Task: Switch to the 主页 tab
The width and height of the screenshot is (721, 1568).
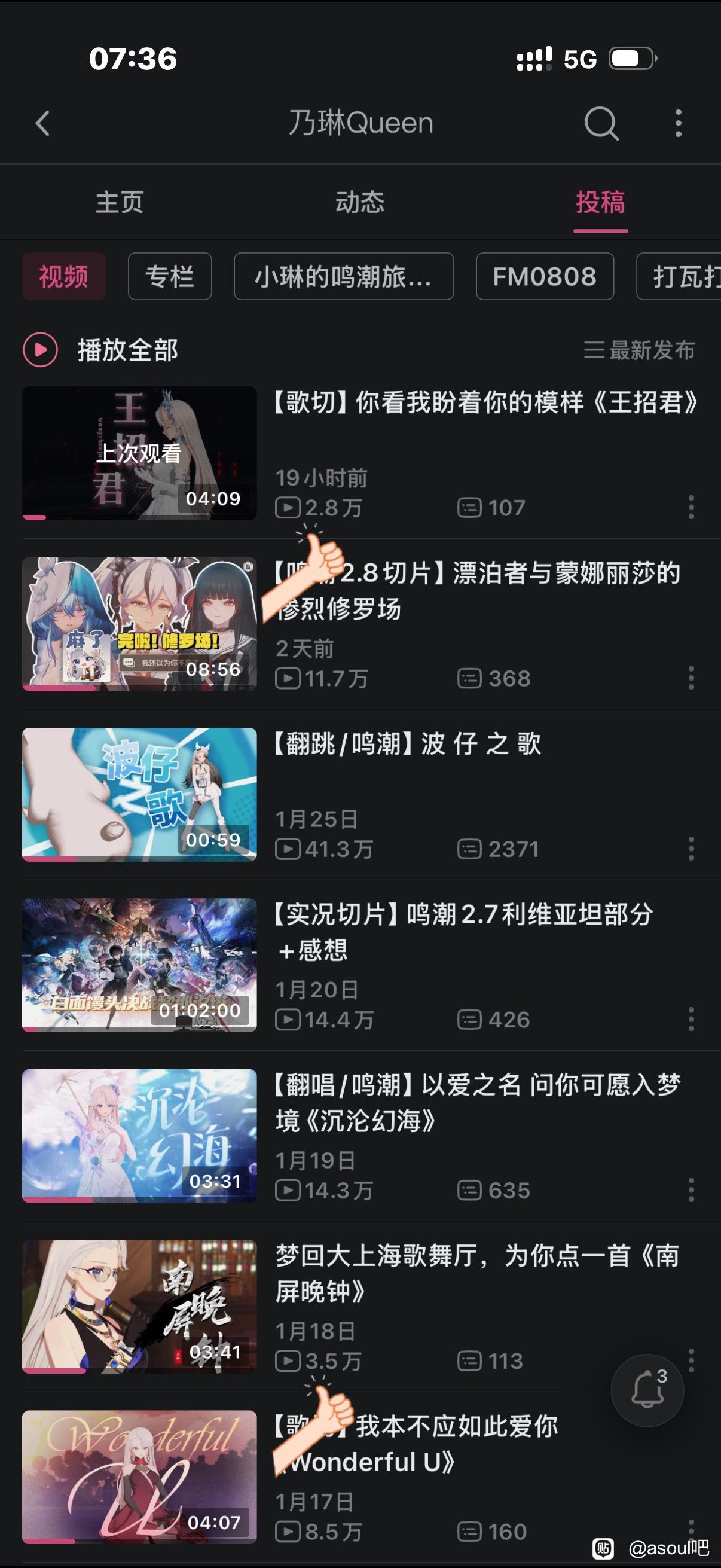Action: click(119, 202)
